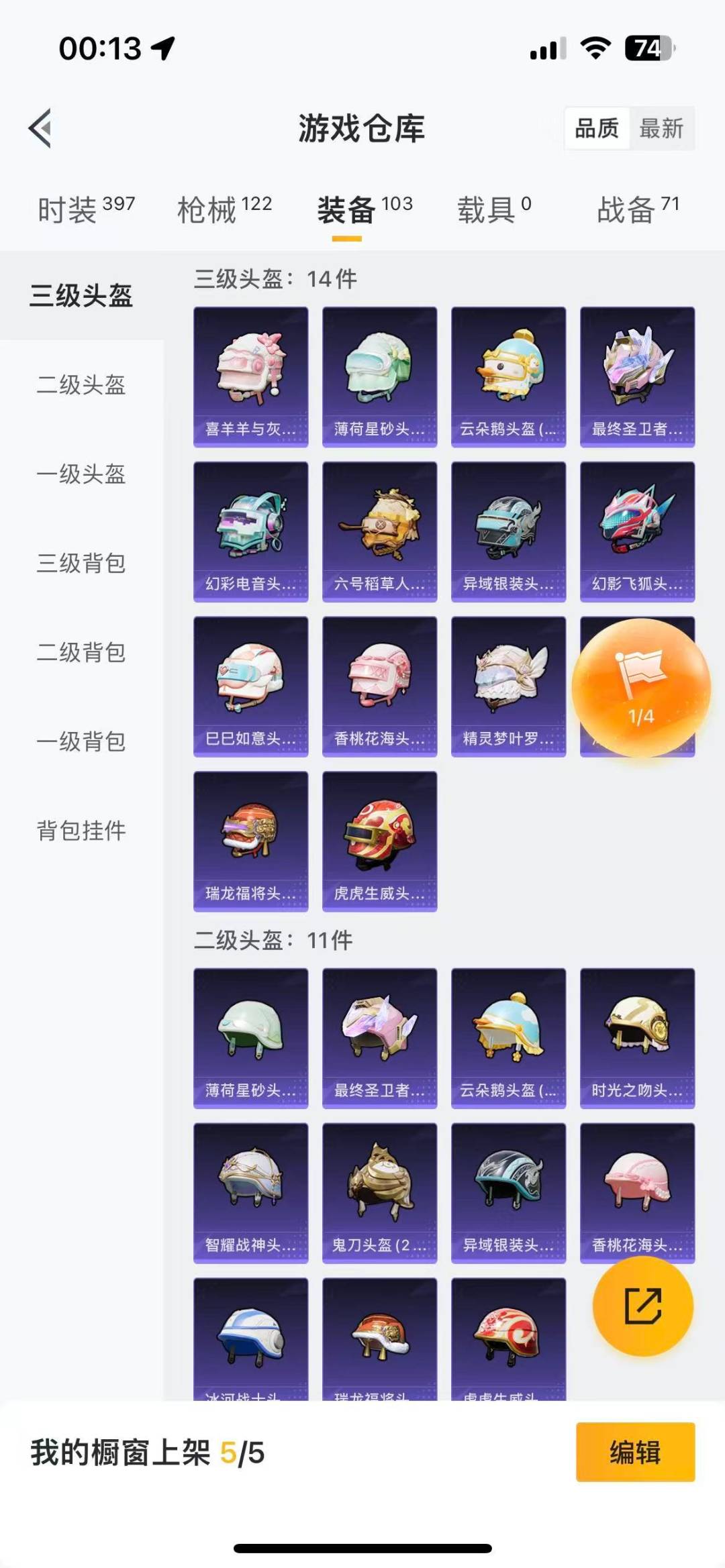Show 背包挂件 category
725x1568 pixels.
pos(81,831)
